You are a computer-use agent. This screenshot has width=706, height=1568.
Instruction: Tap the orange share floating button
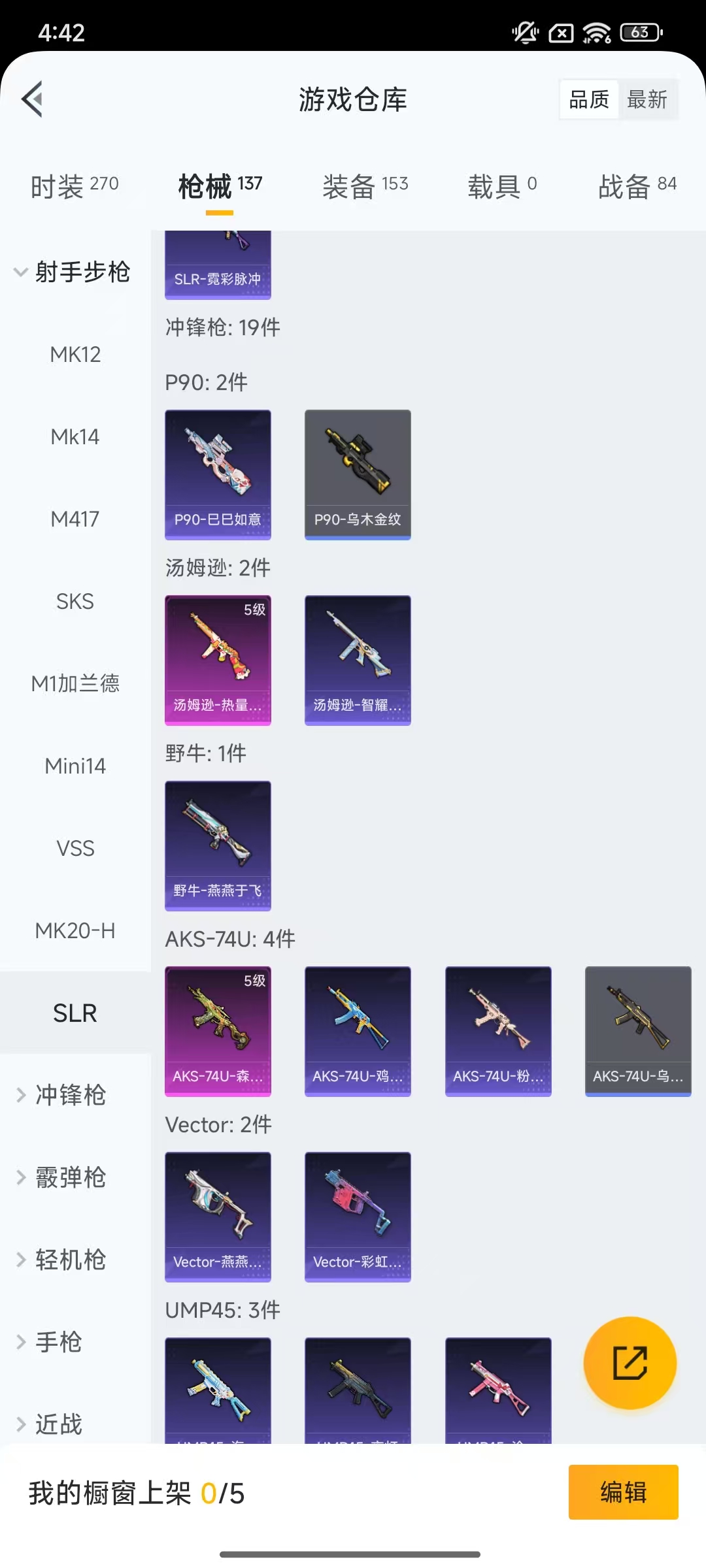(x=630, y=1363)
